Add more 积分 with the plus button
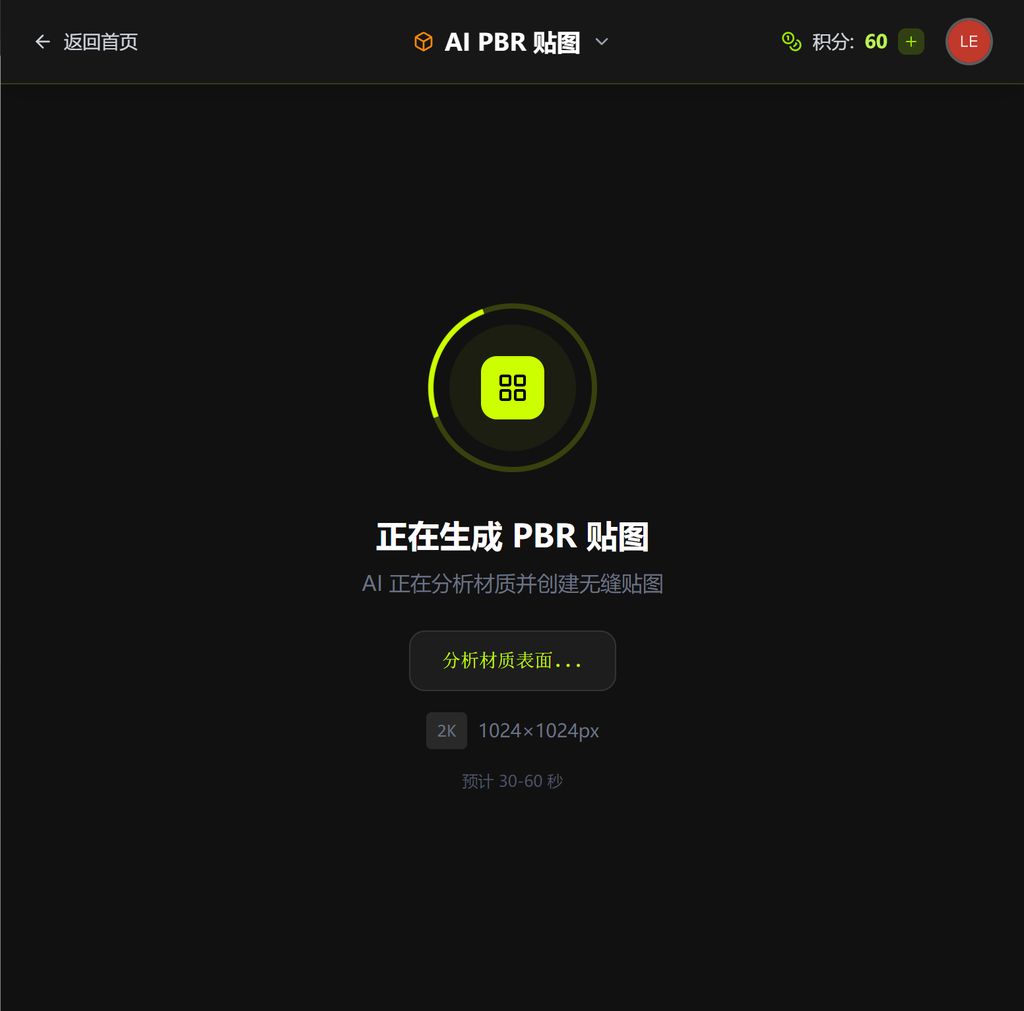 910,42
